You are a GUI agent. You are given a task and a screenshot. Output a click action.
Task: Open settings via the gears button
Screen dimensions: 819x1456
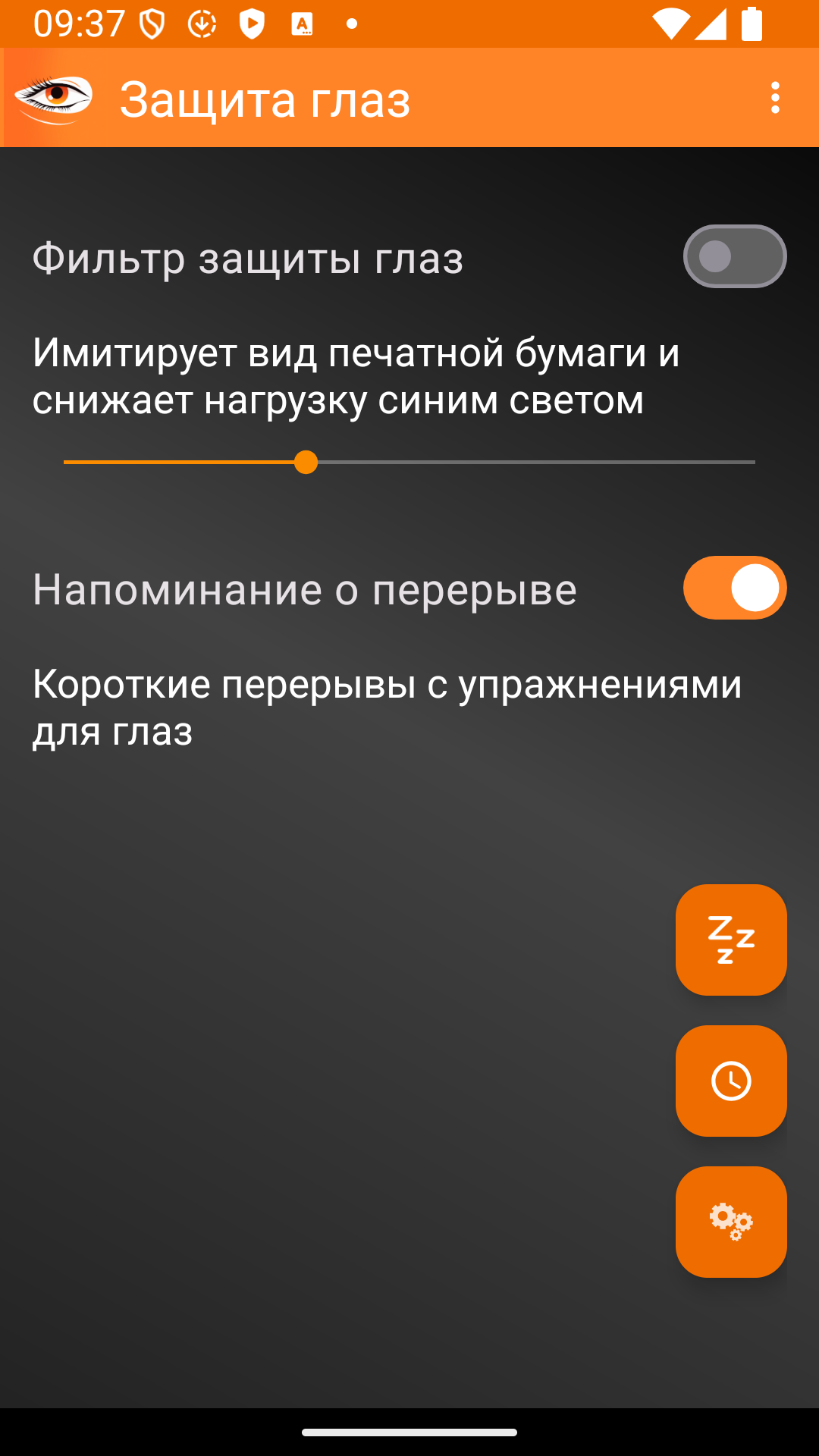tap(731, 1222)
